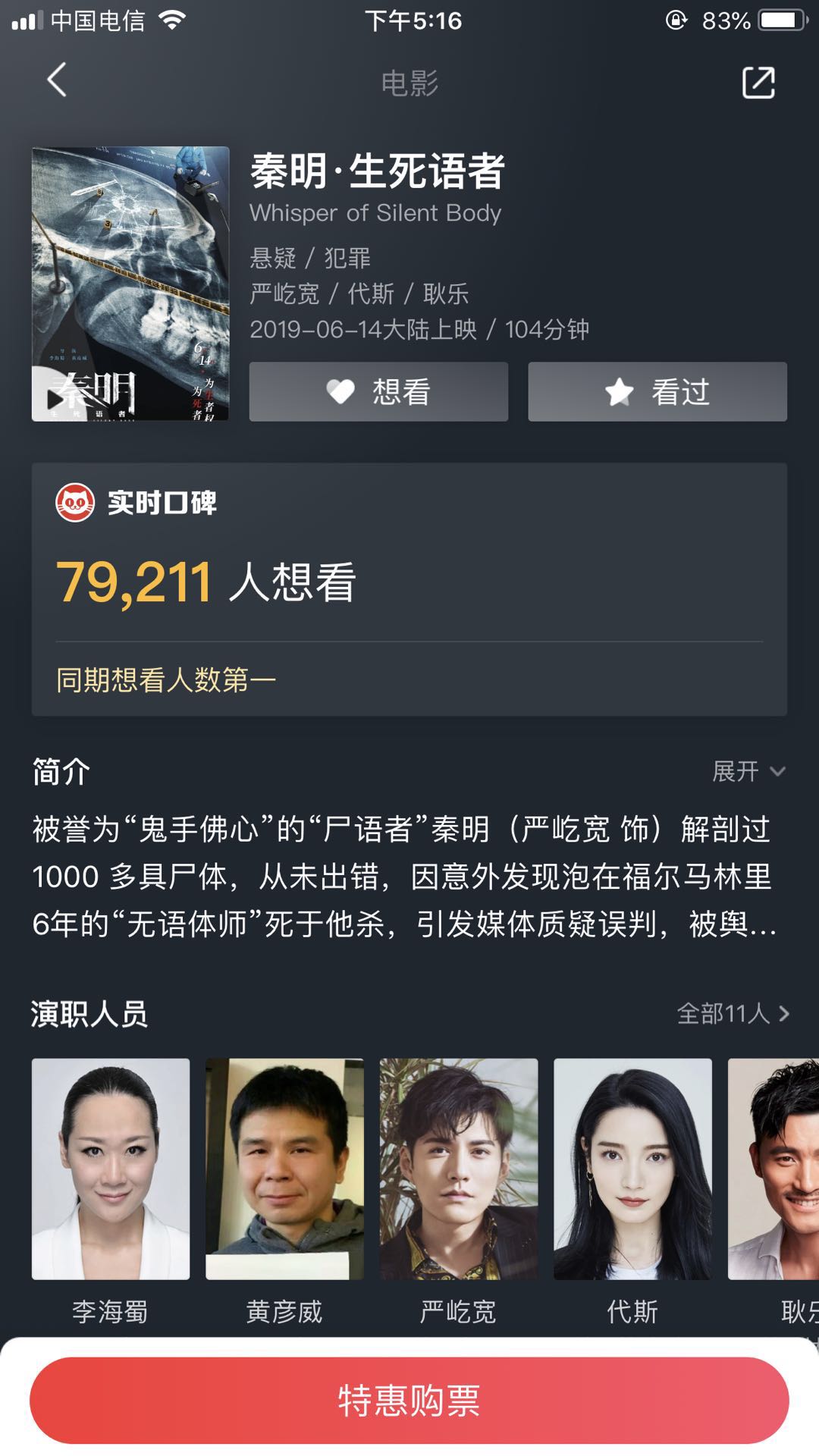Share this movie via top-right icon
The height and width of the screenshot is (1456, 819).
[x=758, y=82]
